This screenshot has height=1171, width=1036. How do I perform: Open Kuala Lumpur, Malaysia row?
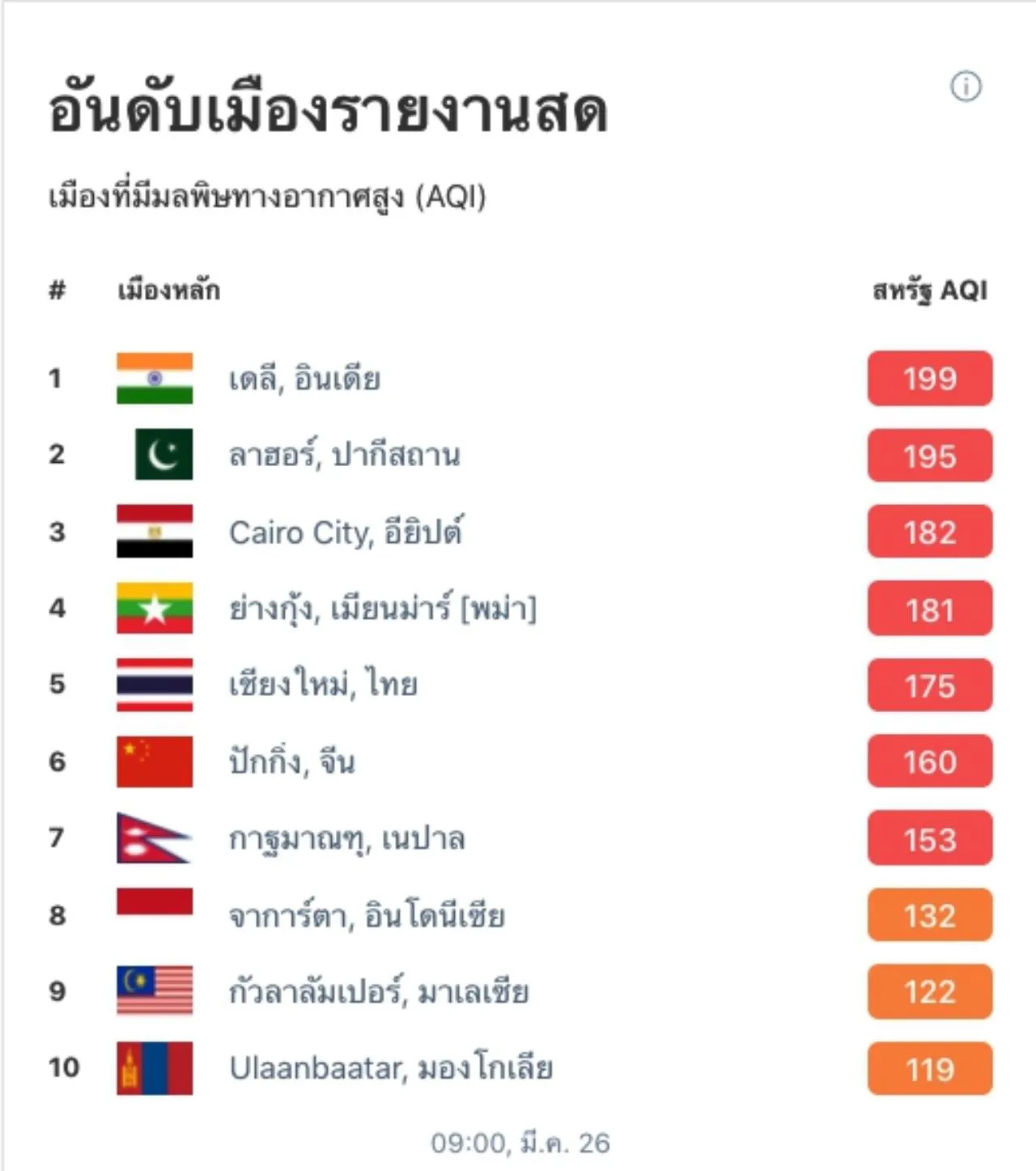pyautogui.click(x=379, y=992)
